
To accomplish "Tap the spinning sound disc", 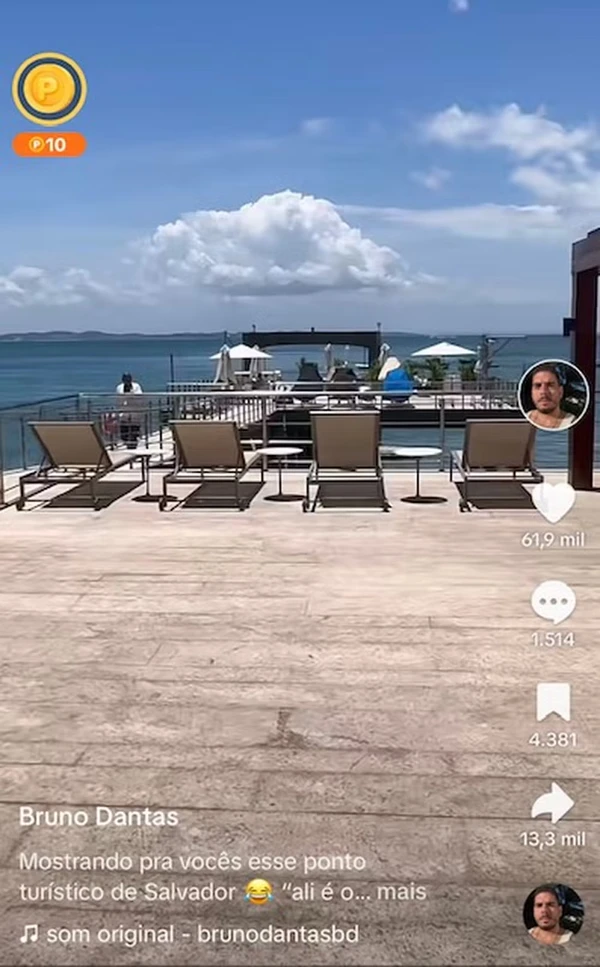I will pyautogui.click(x=553, y=914).
